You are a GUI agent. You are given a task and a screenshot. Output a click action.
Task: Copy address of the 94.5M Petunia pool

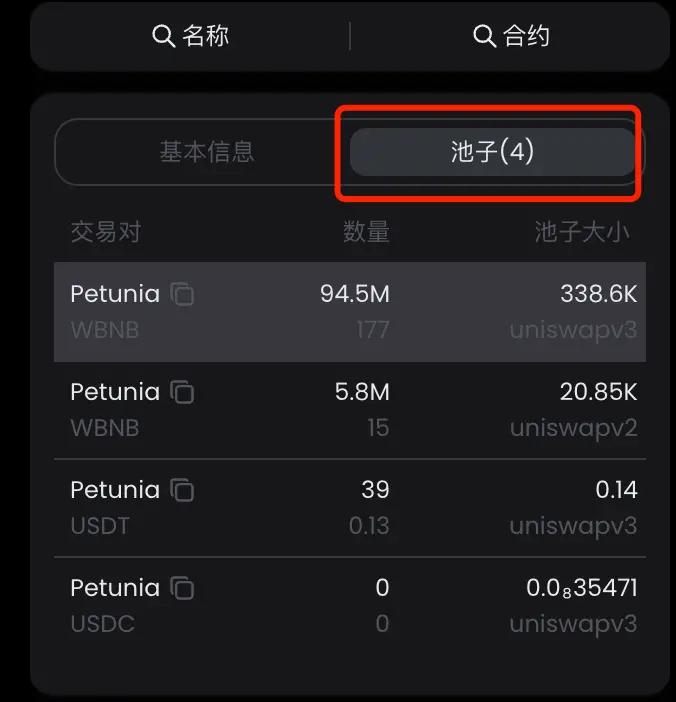coord(182,294)
